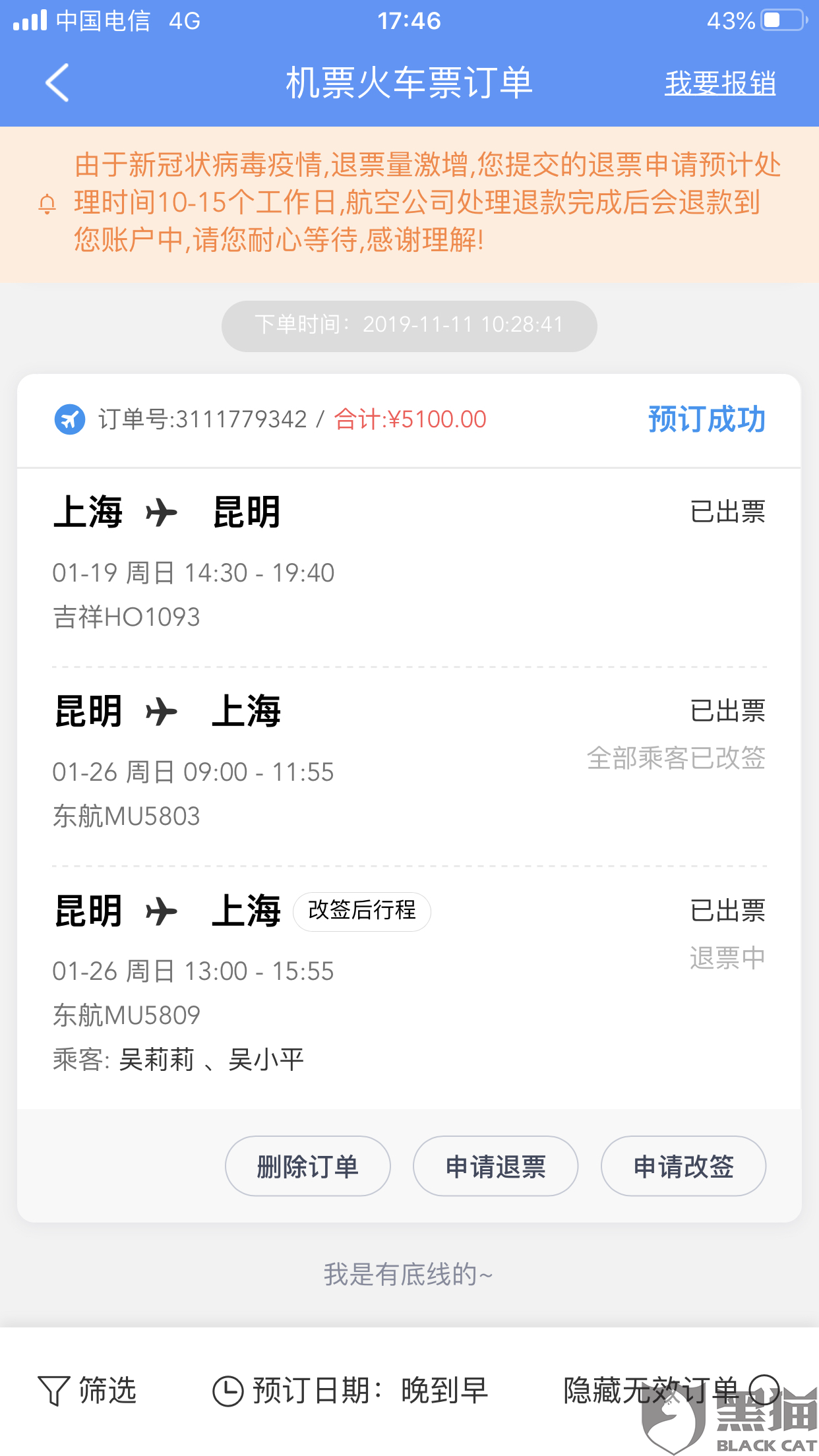
Task: Request a ticket change with 申请改签
Action: (x=683, y=1166)
